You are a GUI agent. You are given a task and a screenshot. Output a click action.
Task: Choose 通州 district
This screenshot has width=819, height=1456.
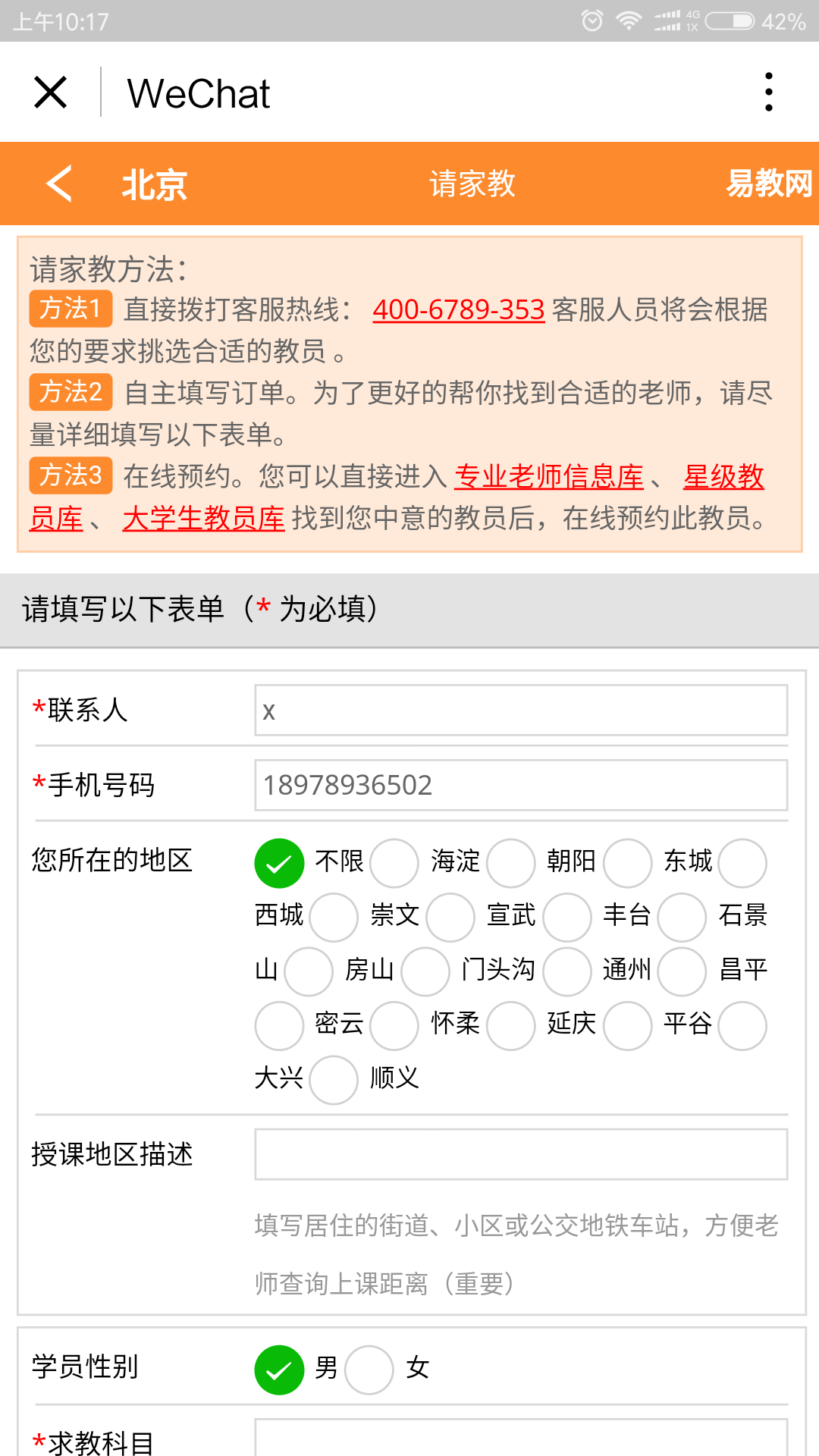(566, 971)
